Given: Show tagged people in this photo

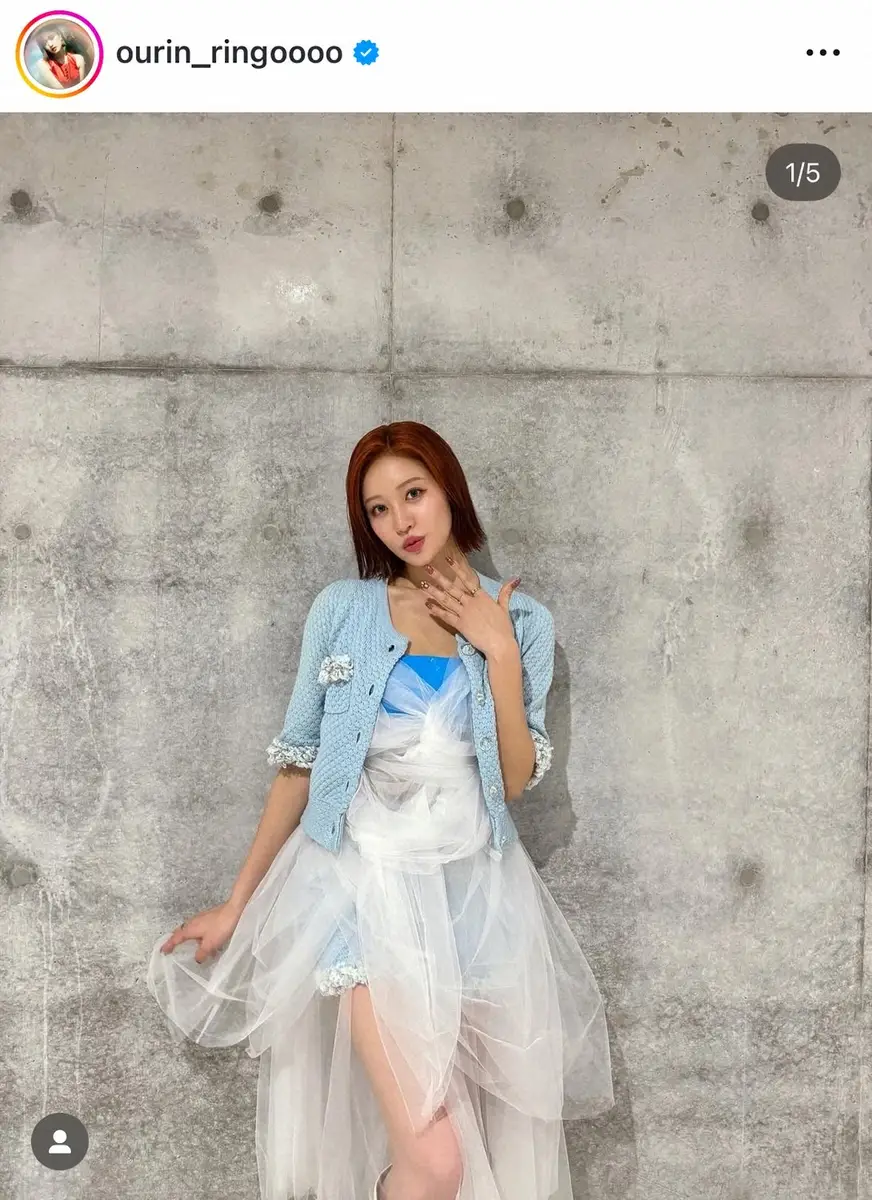Looking at the screenshot, I should [x=60, y=1141].
